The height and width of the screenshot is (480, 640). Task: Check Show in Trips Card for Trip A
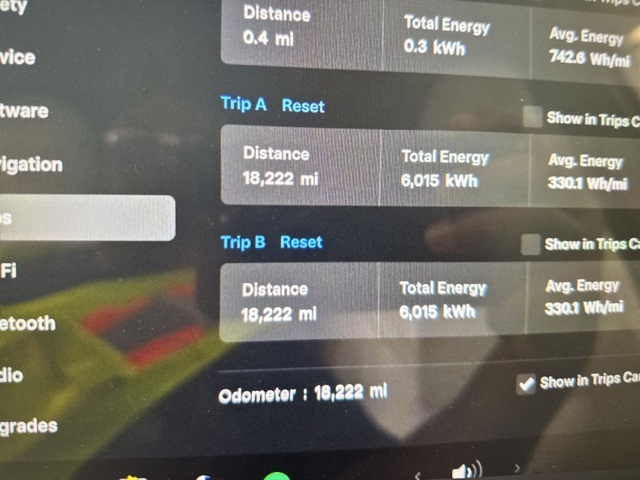click(x=533, y=117)
